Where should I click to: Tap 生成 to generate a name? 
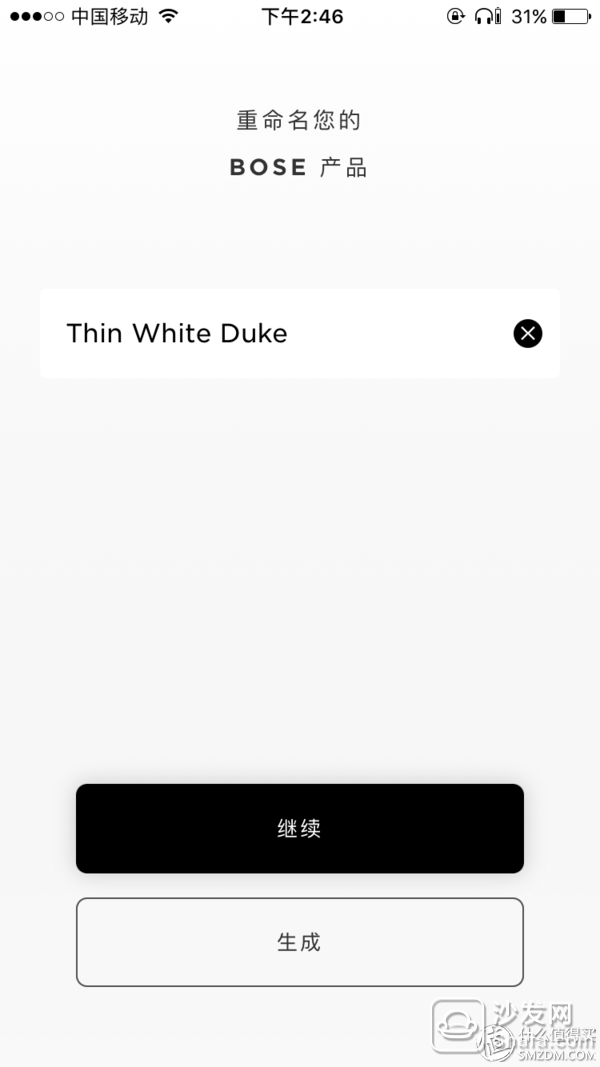pos(299,942)
